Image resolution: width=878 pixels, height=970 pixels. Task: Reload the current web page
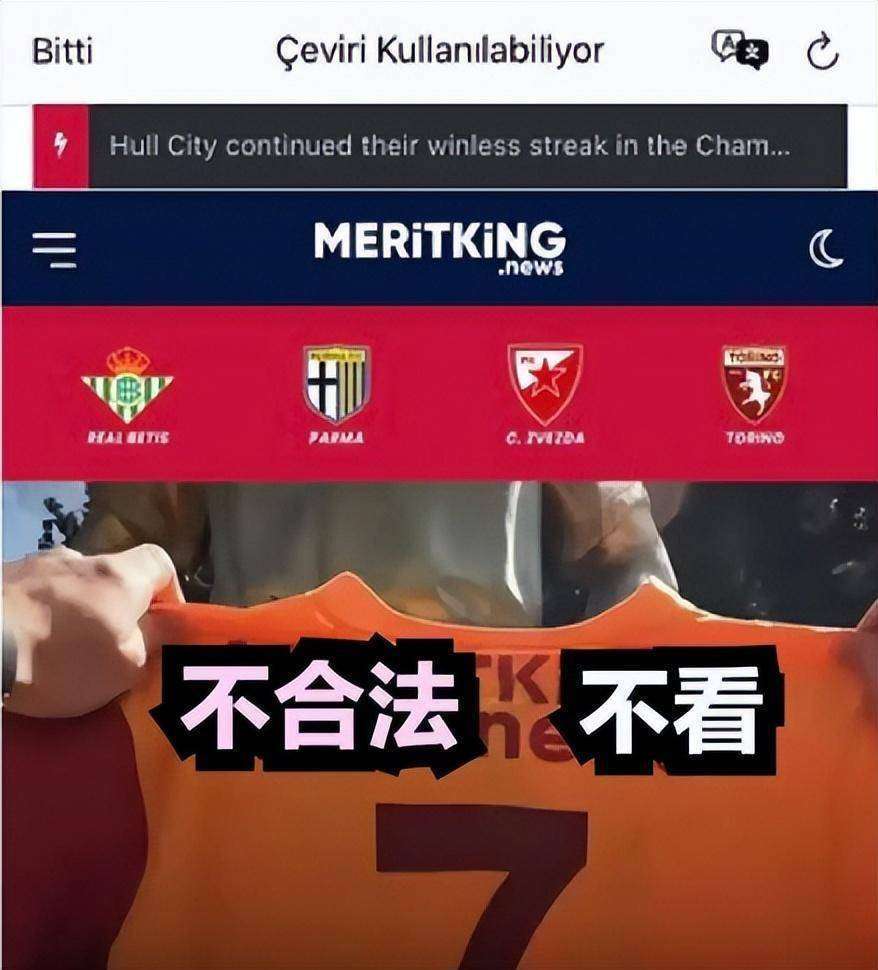point(822,52)
